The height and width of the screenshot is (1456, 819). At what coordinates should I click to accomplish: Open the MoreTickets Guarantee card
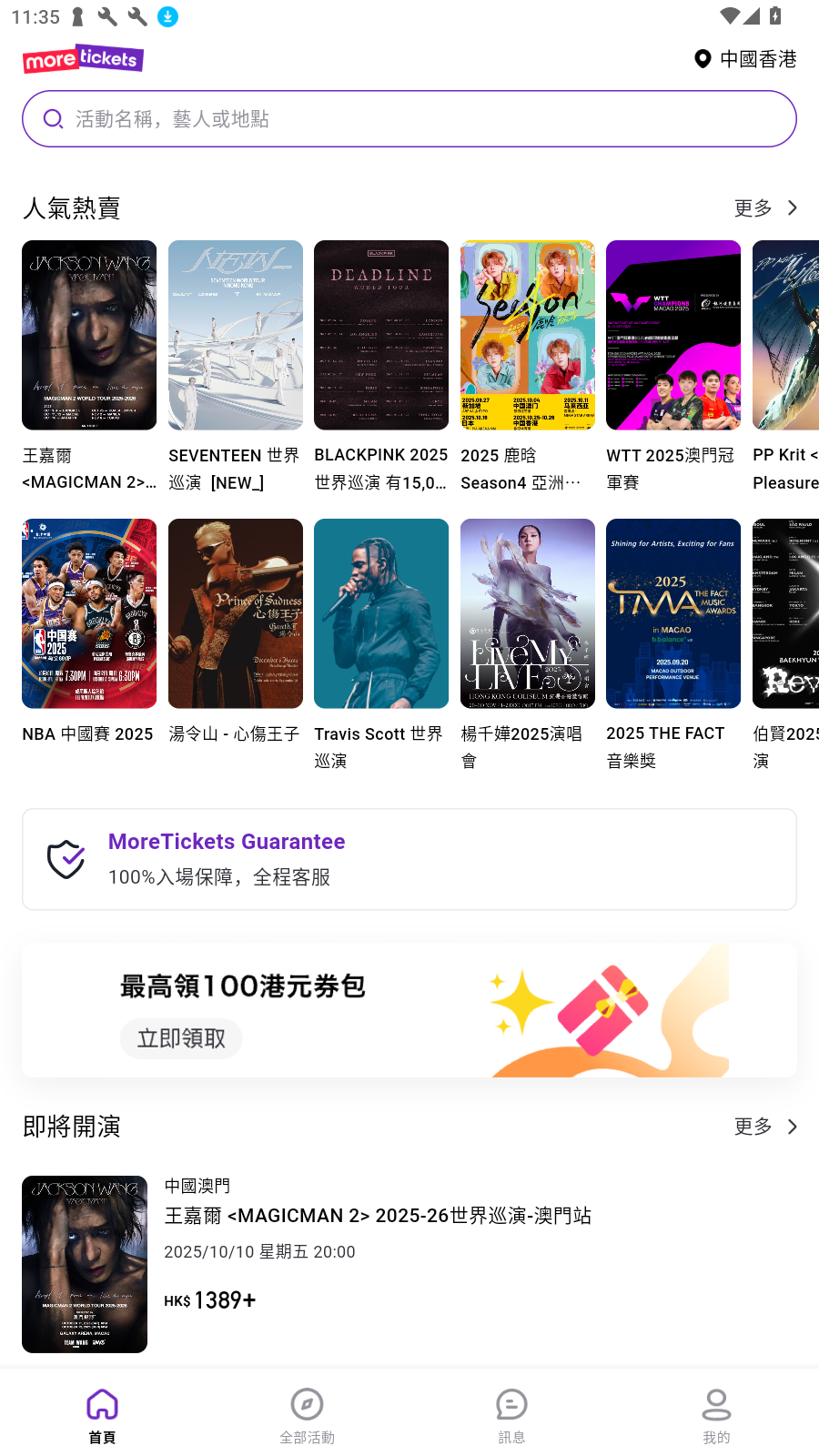coord(409,859)
